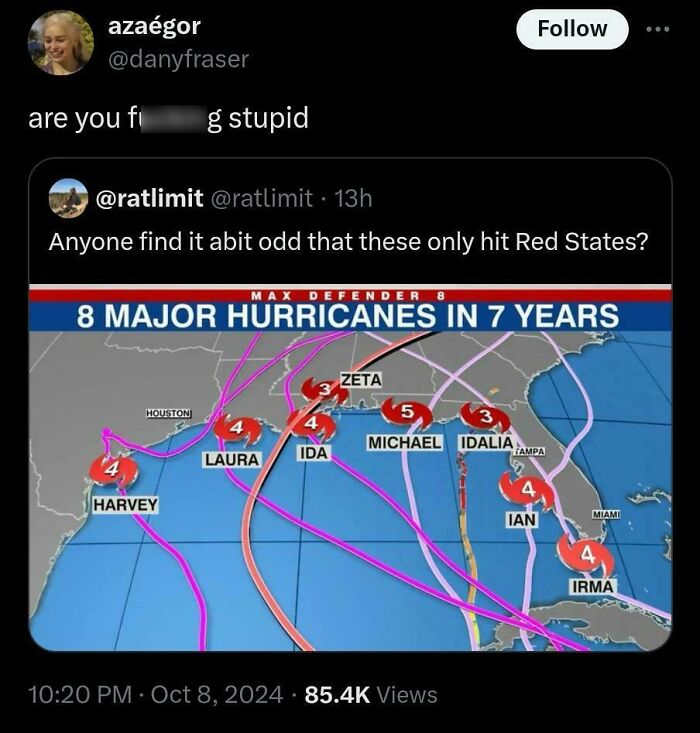Open the @danyfraser profile handle
The height and width of the screenshot is (733, 700).
click(178, 59)
